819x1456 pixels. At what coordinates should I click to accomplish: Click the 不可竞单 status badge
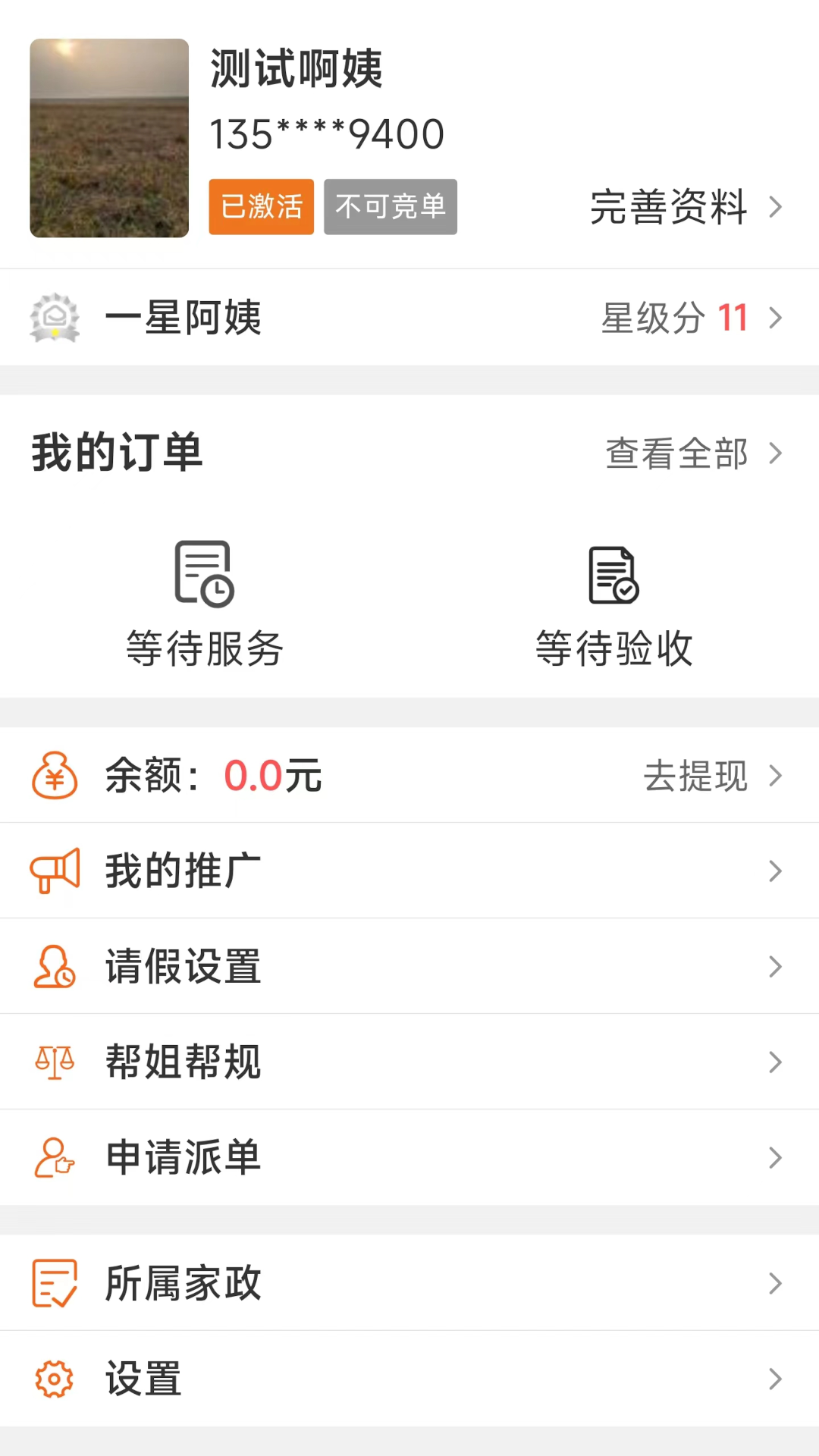click(390, 207)
